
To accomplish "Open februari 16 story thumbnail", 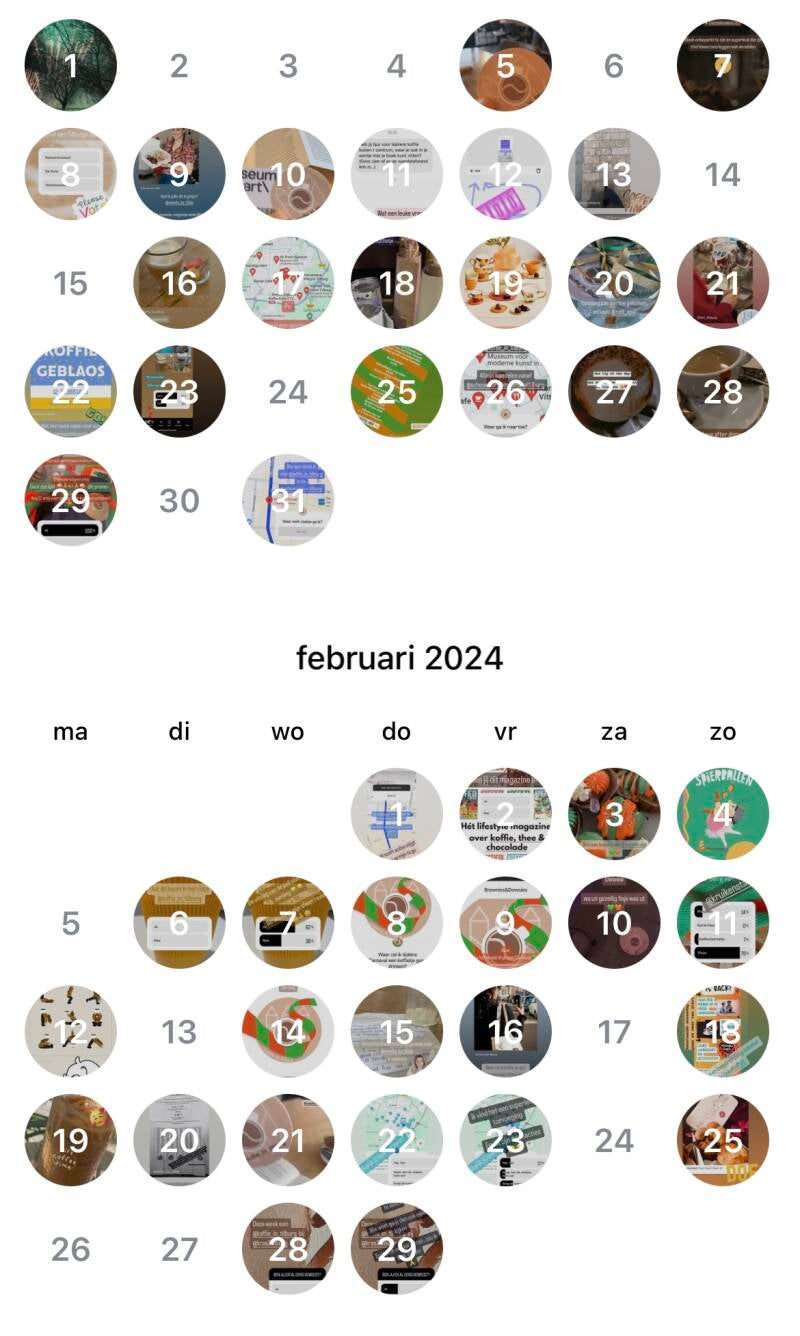I will [x=505, y=1031].
